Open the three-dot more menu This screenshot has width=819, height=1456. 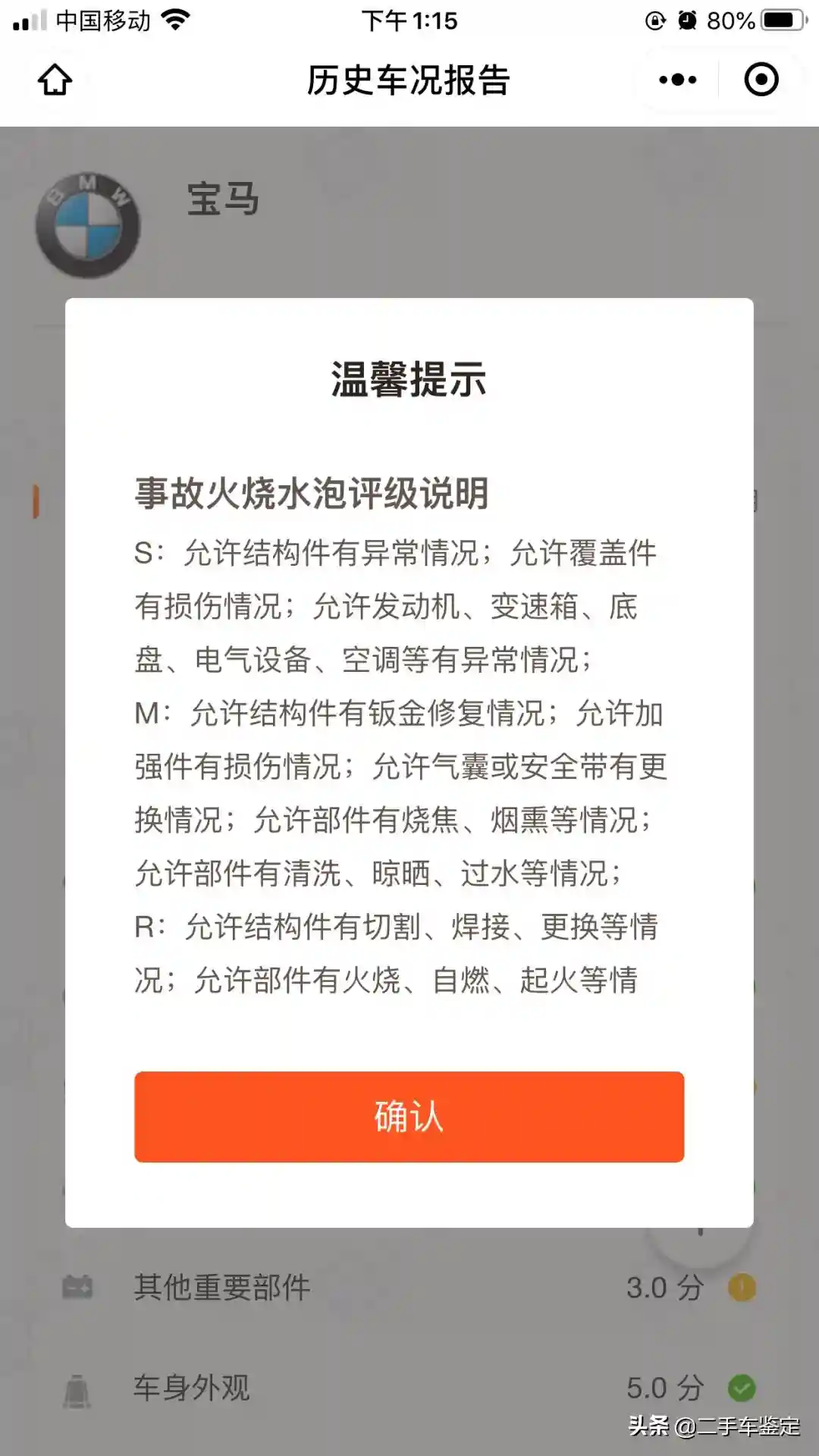(x=677, y=80)
